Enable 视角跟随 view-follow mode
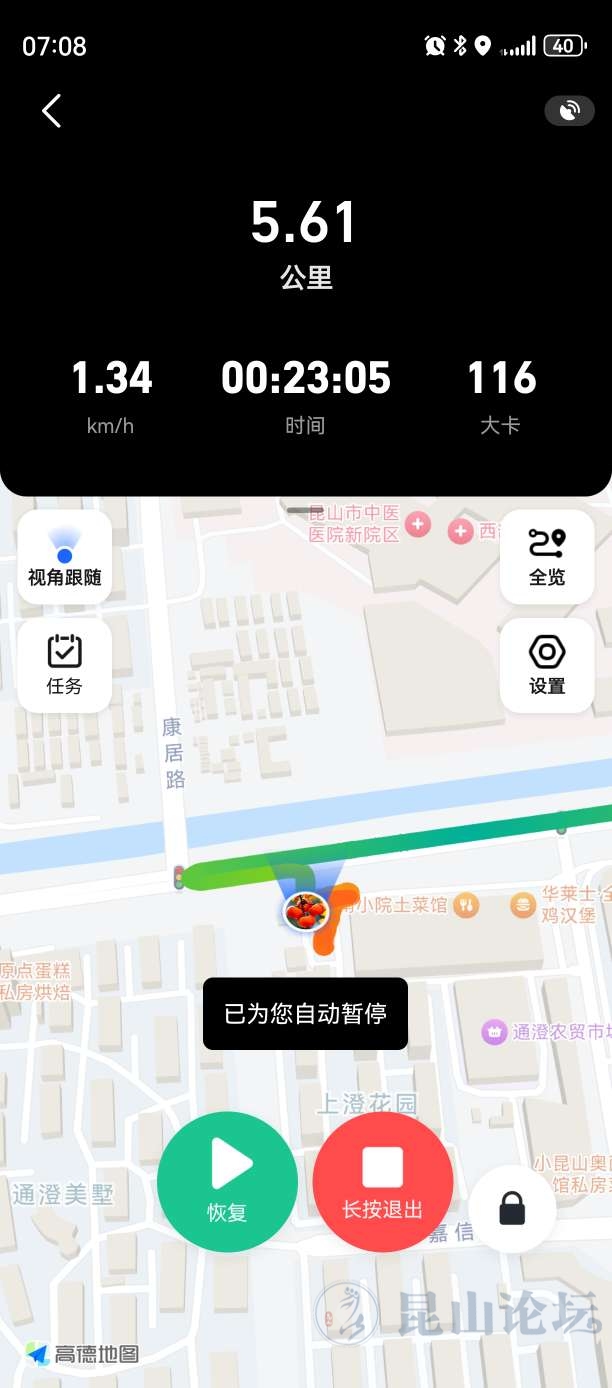This screenshot has width=612, height=1388. pyautogui.click(x=65, y=557)
